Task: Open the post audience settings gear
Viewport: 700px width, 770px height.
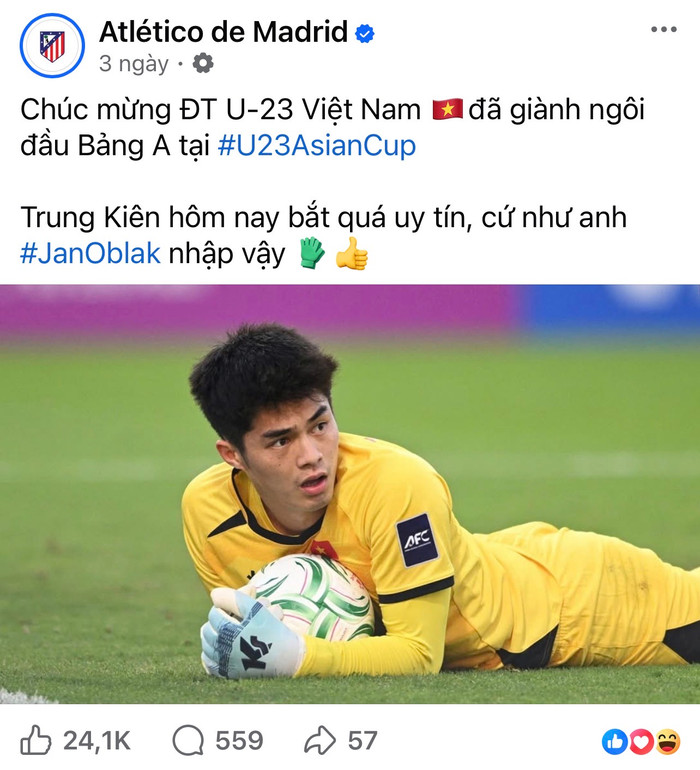Action: pyautogui.click(x=202, y=64)
